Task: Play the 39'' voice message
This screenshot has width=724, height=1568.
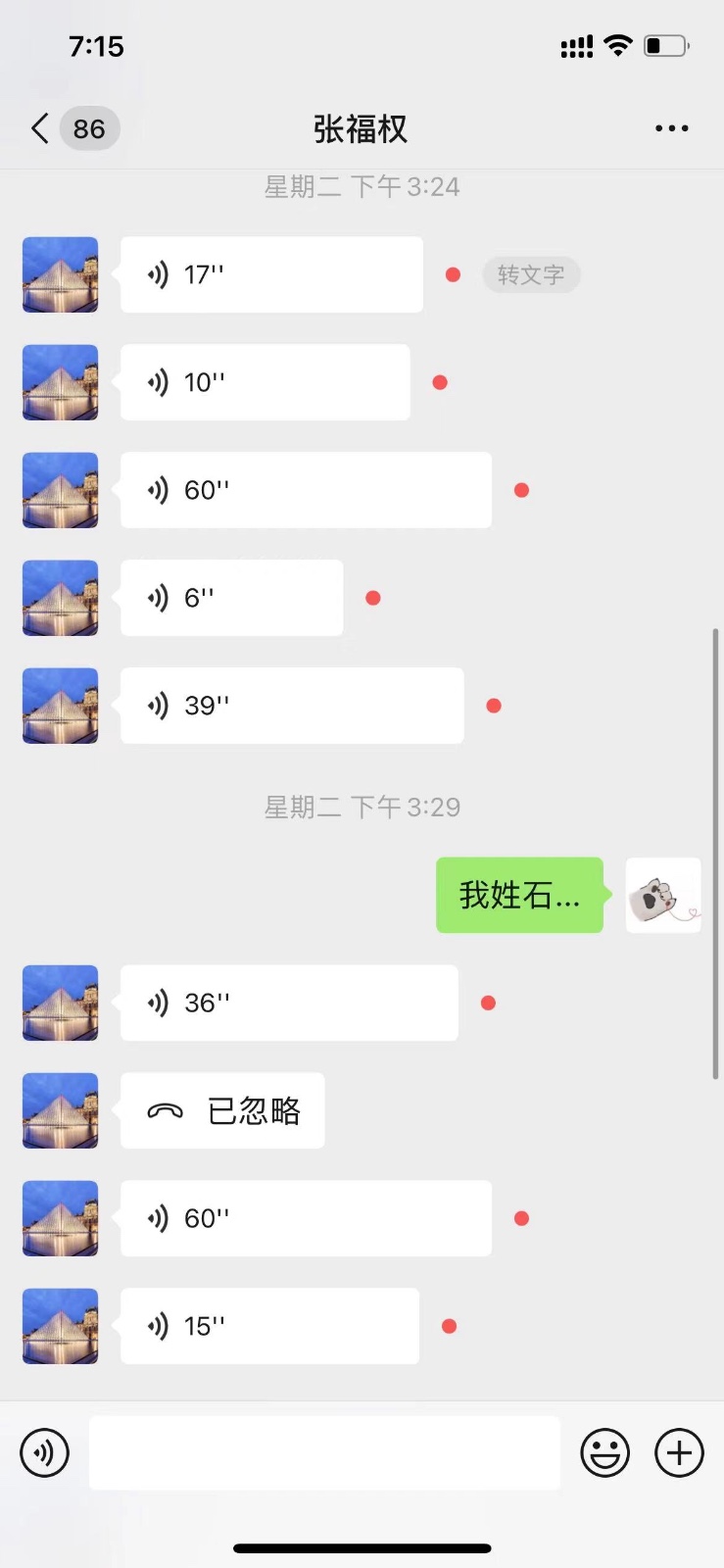Action: tap(291, 706)
